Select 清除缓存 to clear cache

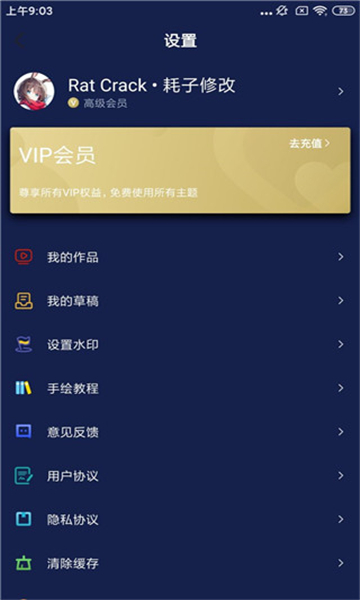point(180,563)
